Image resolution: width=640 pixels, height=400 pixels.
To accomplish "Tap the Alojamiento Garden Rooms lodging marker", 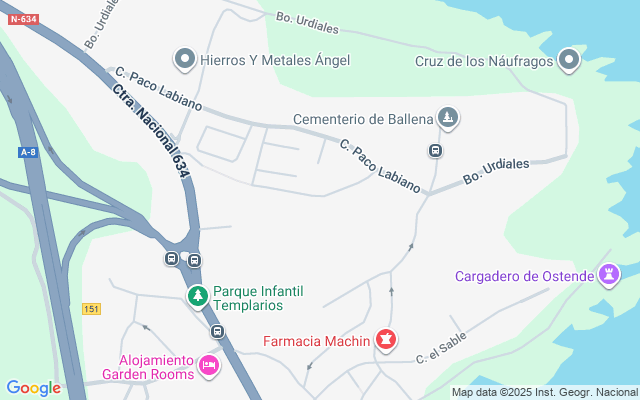I will [x=209, y=367].
